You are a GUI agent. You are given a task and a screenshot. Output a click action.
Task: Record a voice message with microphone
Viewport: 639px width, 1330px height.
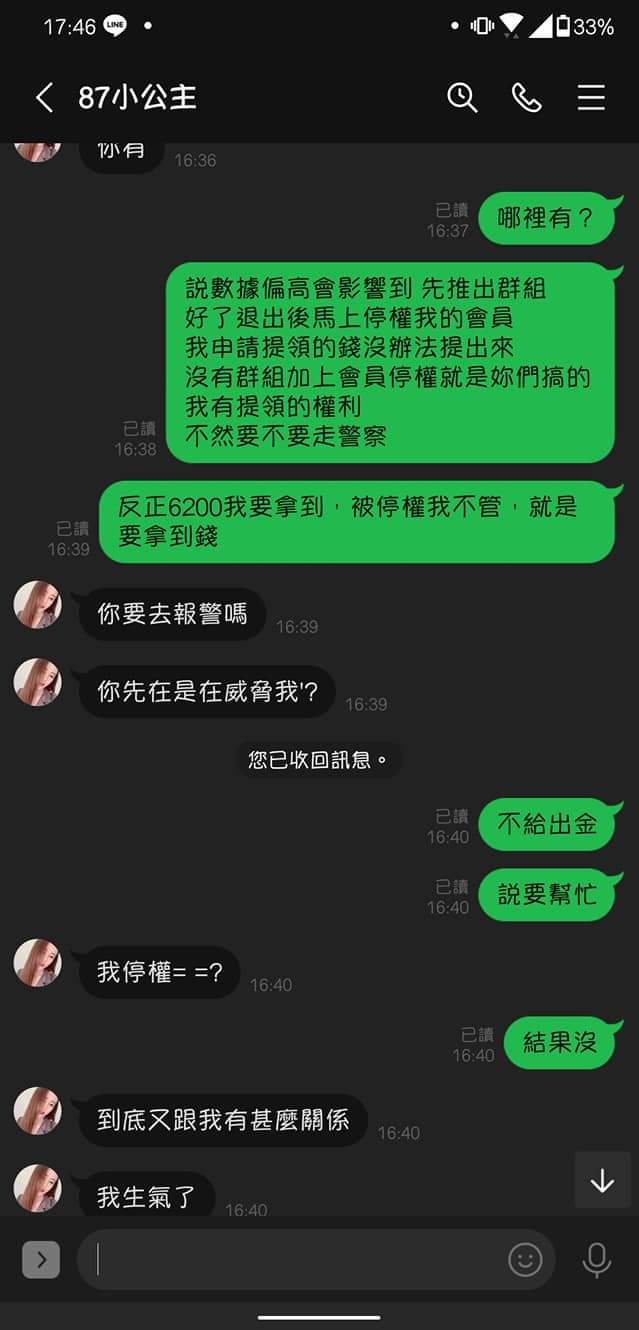(597, 1260)
